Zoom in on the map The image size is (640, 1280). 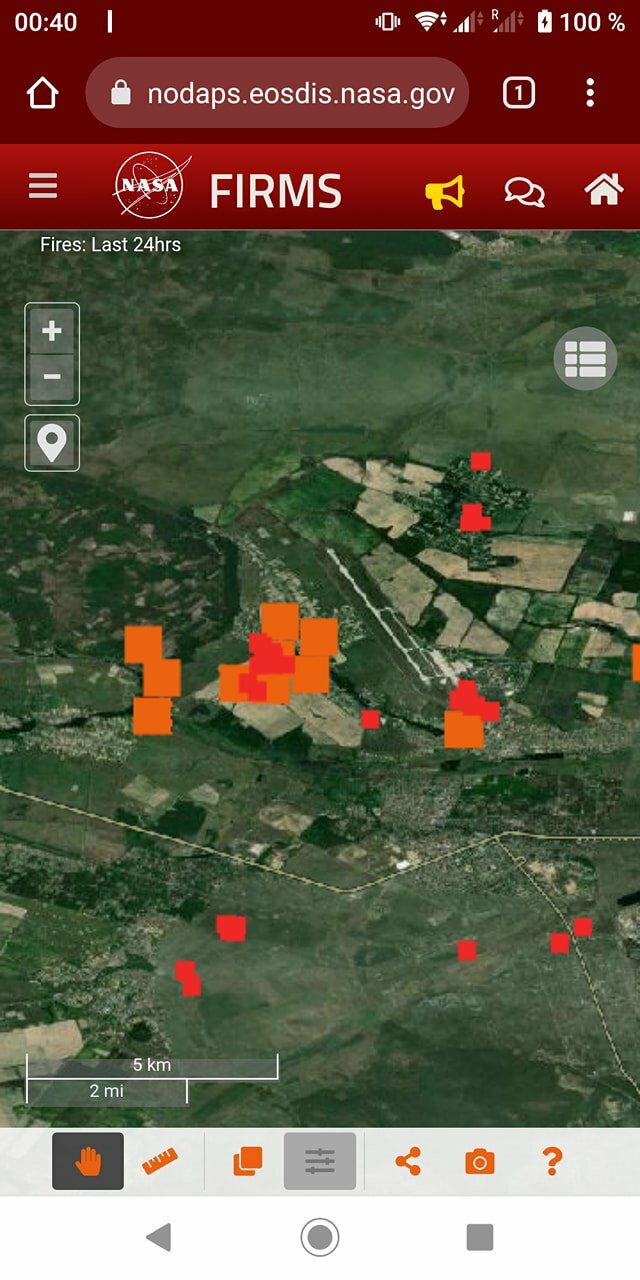pyautogui.click(x=52, y=330)
